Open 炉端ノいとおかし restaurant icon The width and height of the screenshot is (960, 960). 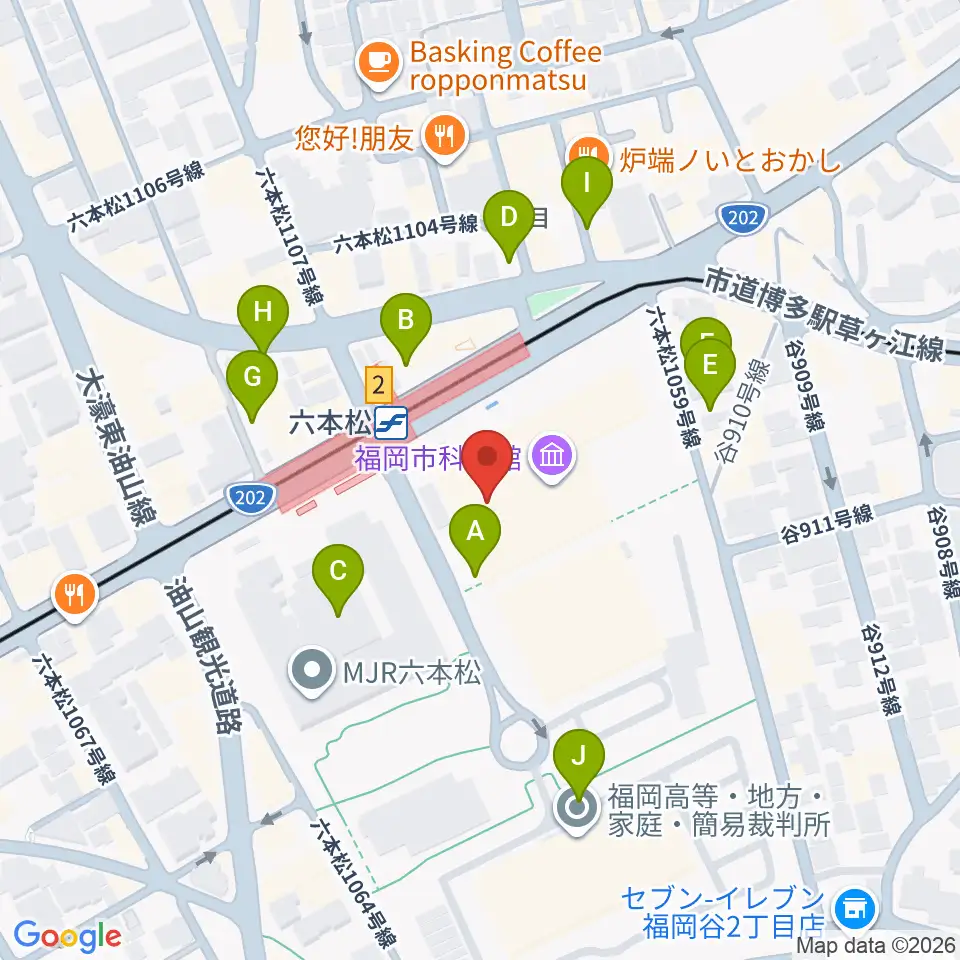(587, 151)
